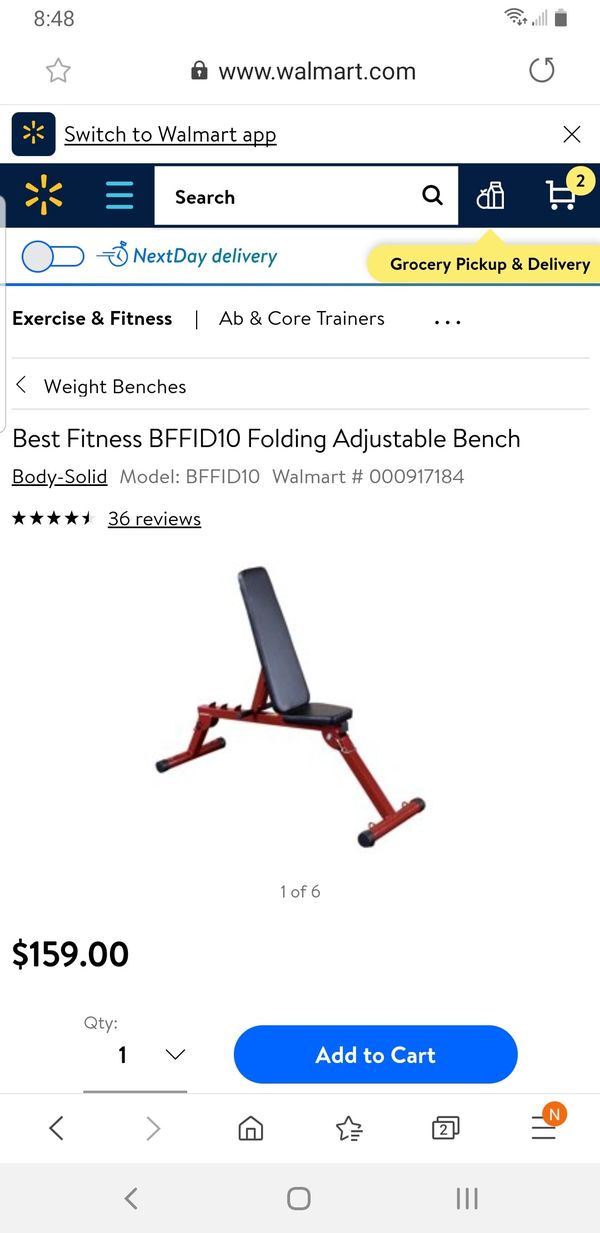This screenshot has height=1233, width=600.
Task: Open the Switch to Walmart app link
Action: point(170,135)
